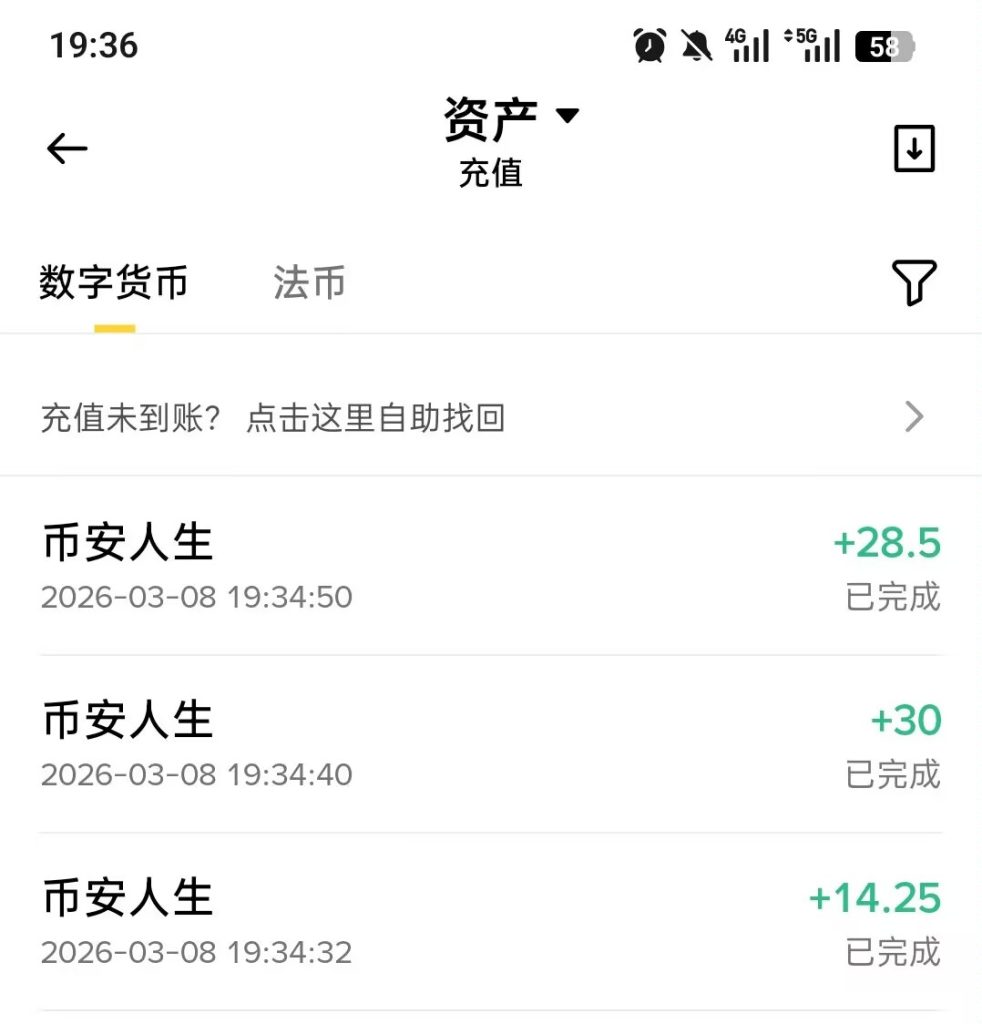The height and width of the screenshot is (1024, 982).
Task: Tap the 5G signal indicator
Action: (810, 46)
